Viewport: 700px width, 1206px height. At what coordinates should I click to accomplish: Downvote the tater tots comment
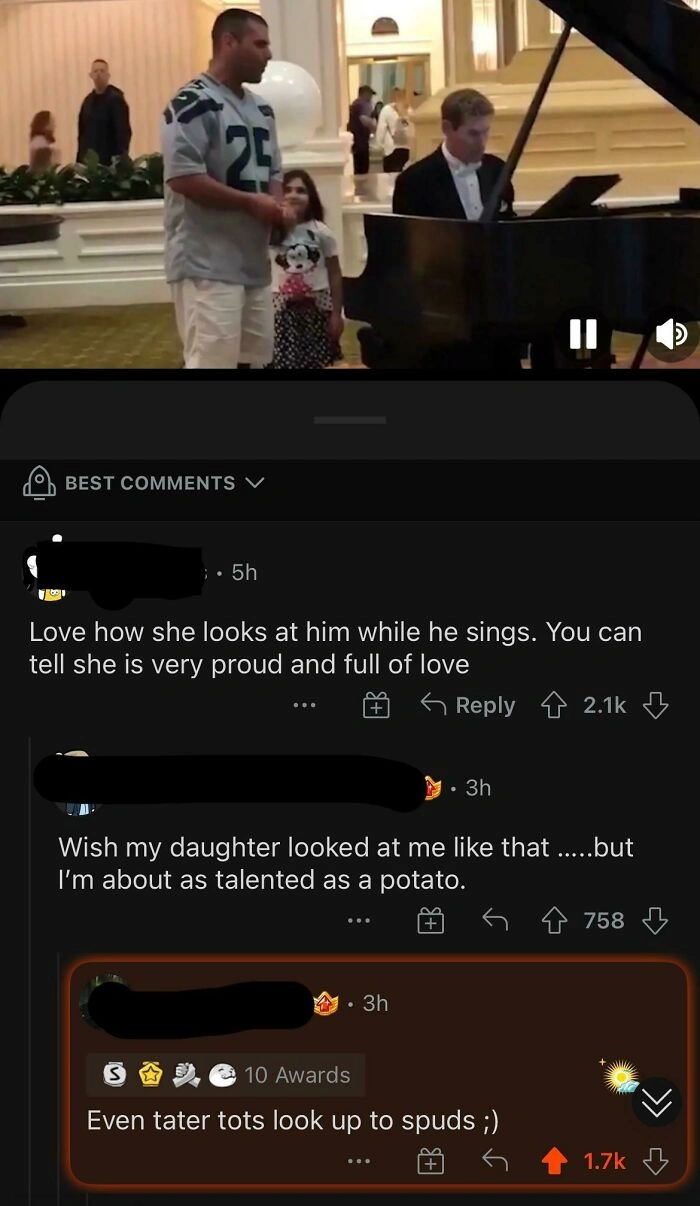click(x=655, y=1160)
